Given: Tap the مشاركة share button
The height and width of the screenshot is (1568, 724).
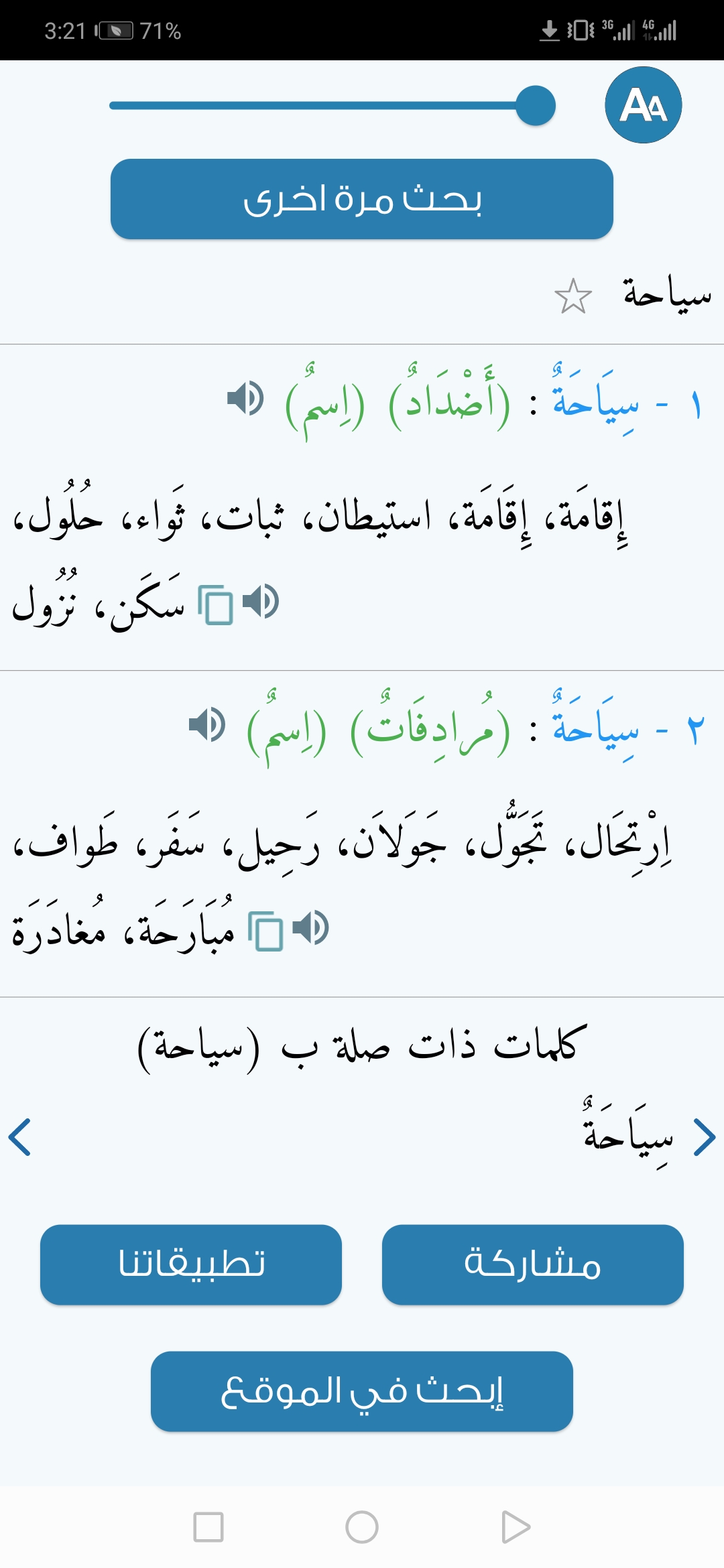Looking at the screenshot, I should pyautogui.click(x=532, y=1264).
